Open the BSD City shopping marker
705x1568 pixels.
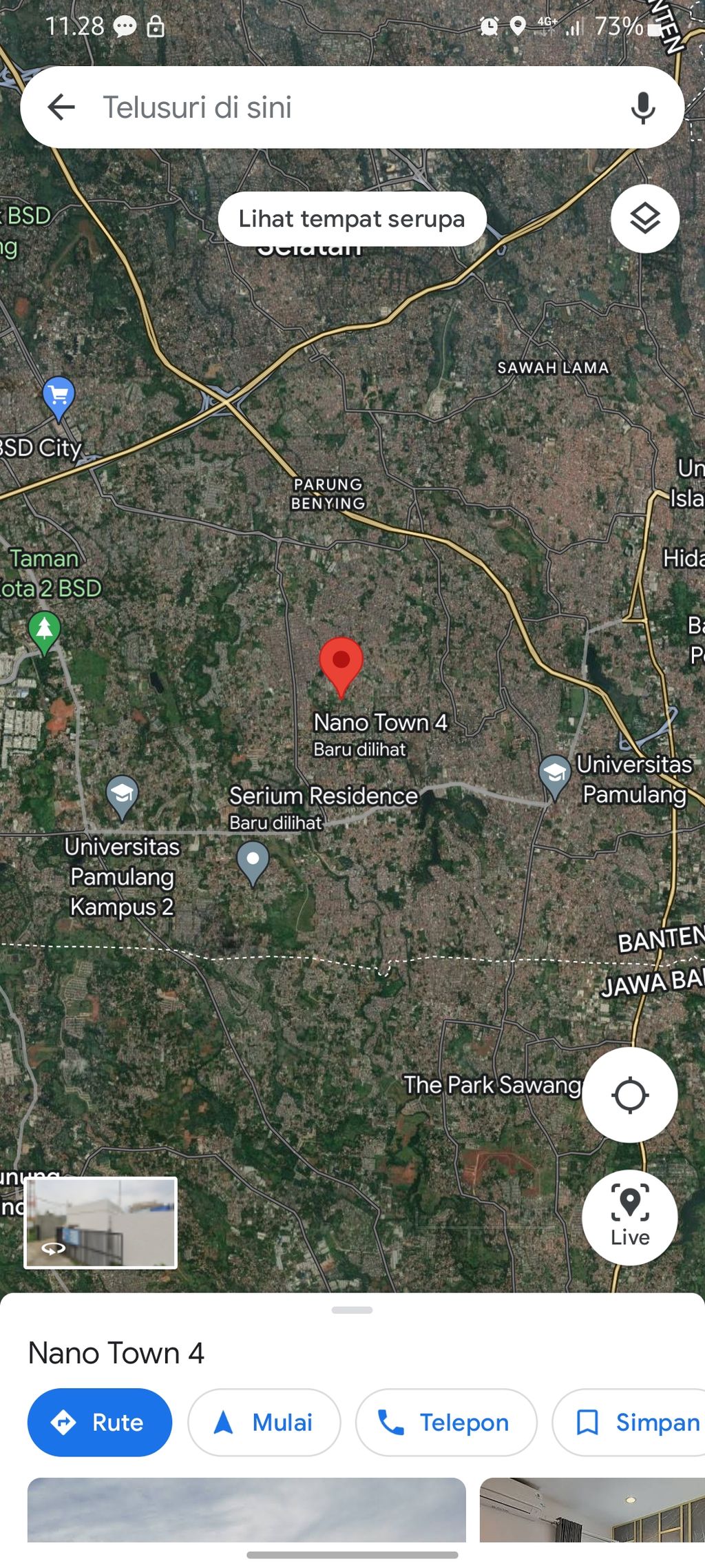59,396
